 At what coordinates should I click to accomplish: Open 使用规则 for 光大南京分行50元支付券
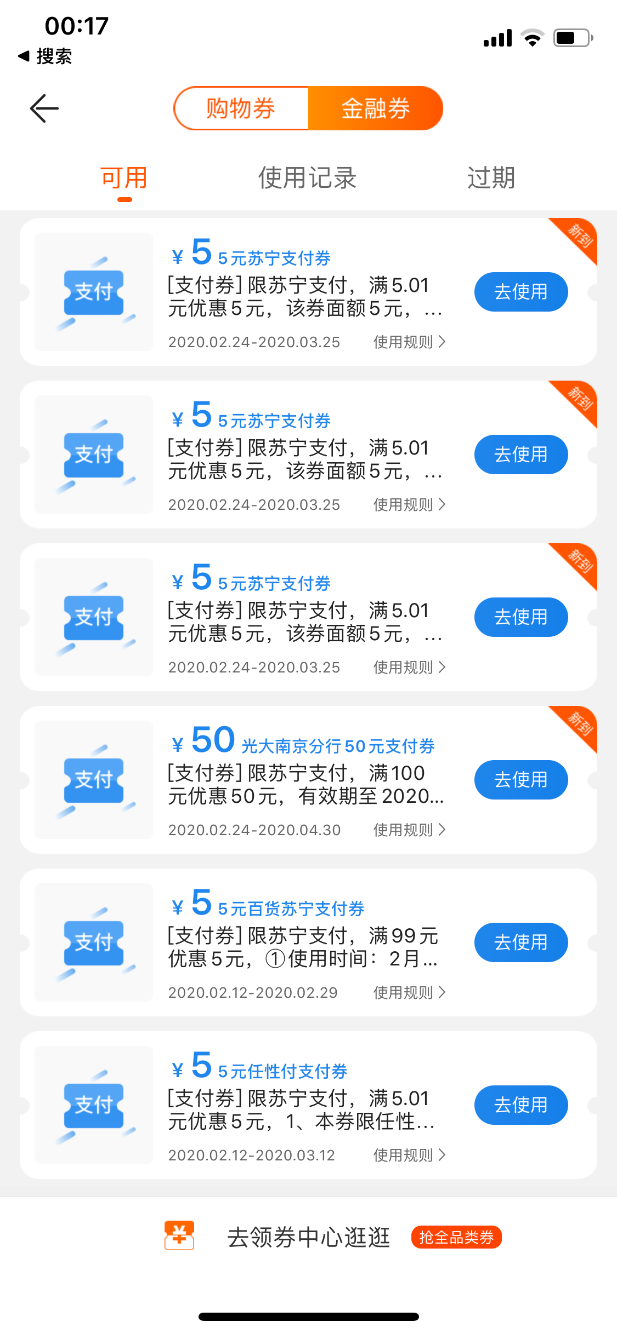pos(410,830)
